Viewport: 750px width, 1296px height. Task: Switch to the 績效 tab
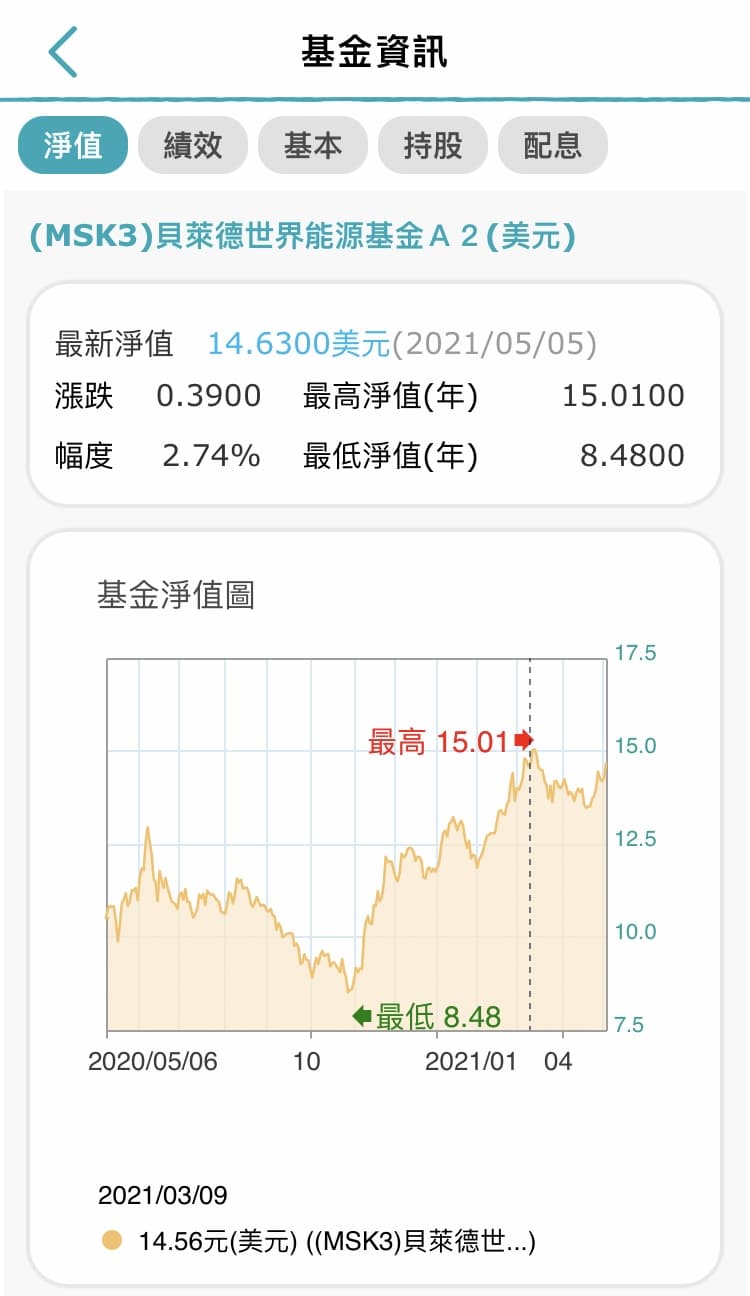click(x=192, y=144)
